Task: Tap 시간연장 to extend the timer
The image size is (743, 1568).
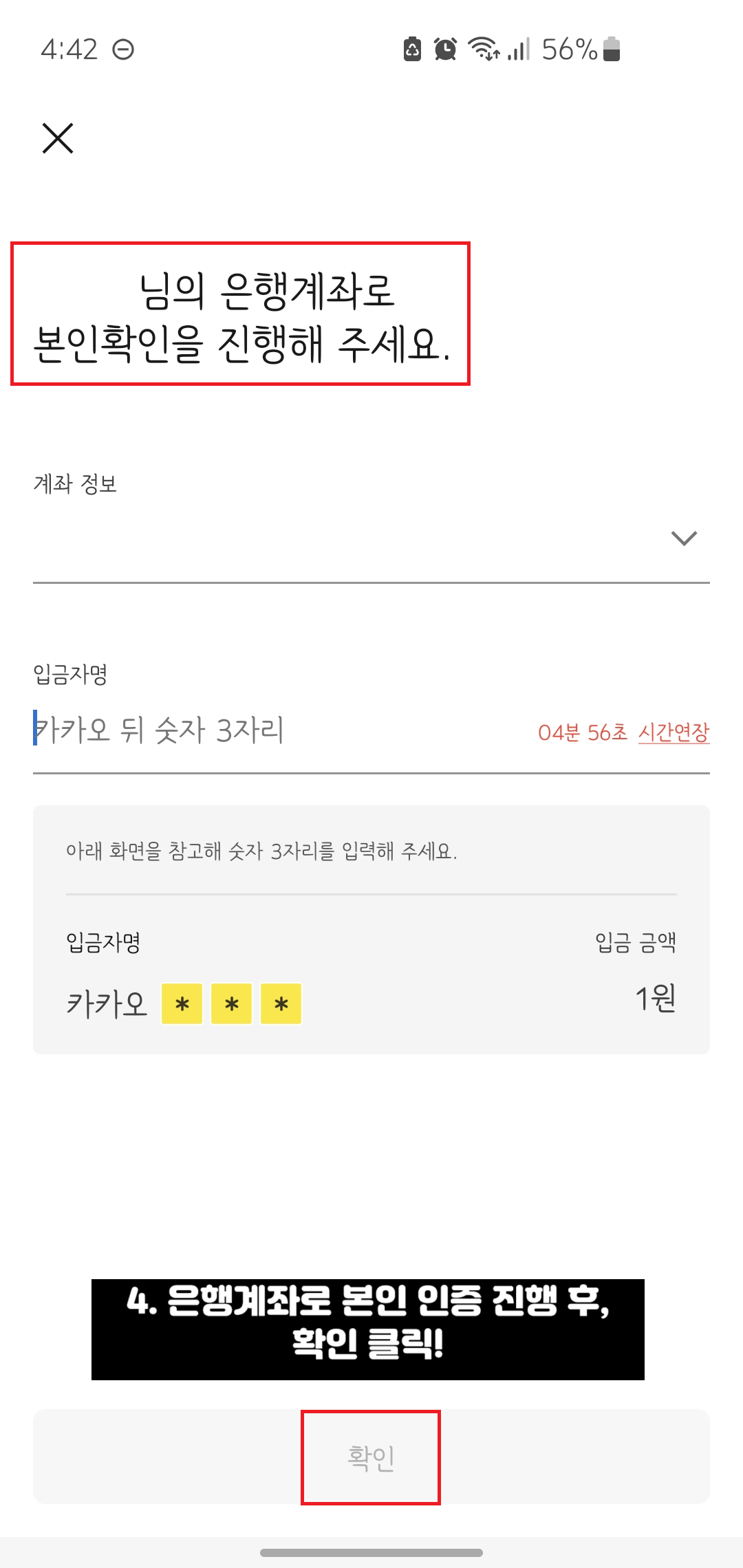Action: click(672, 733)
